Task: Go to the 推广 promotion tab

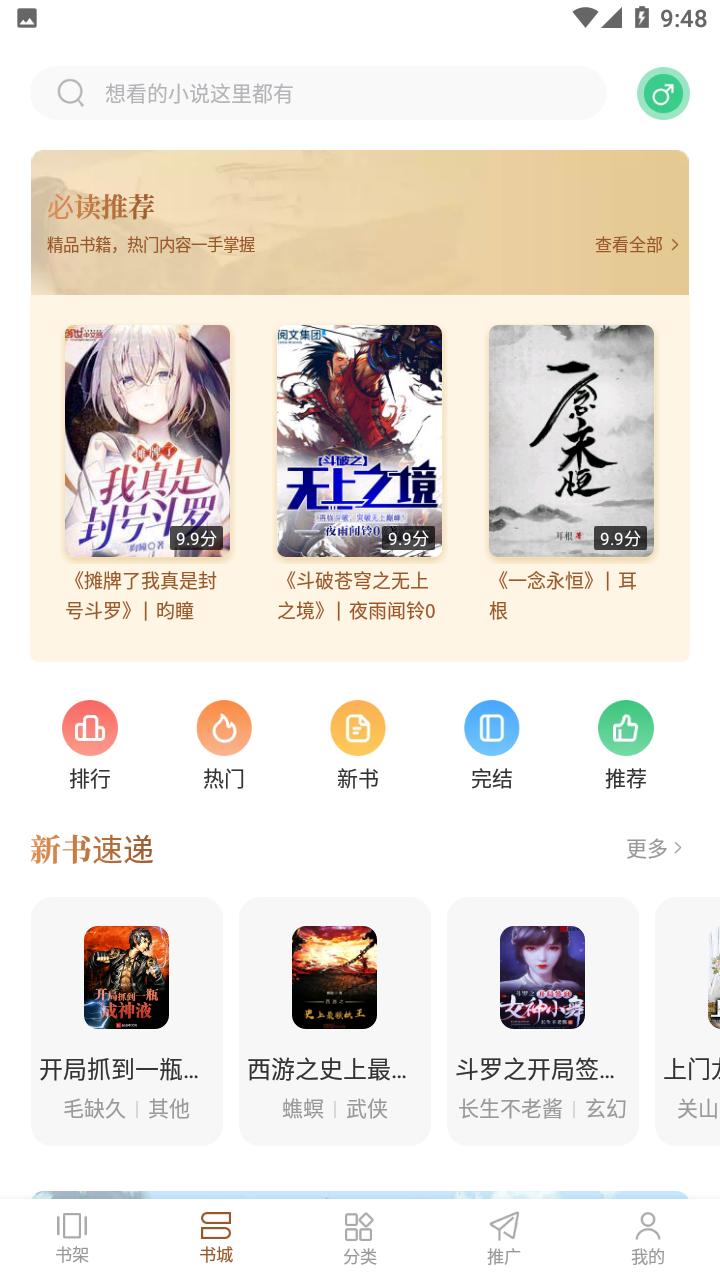Action: pyautogui.click(x=504, y=1238)
